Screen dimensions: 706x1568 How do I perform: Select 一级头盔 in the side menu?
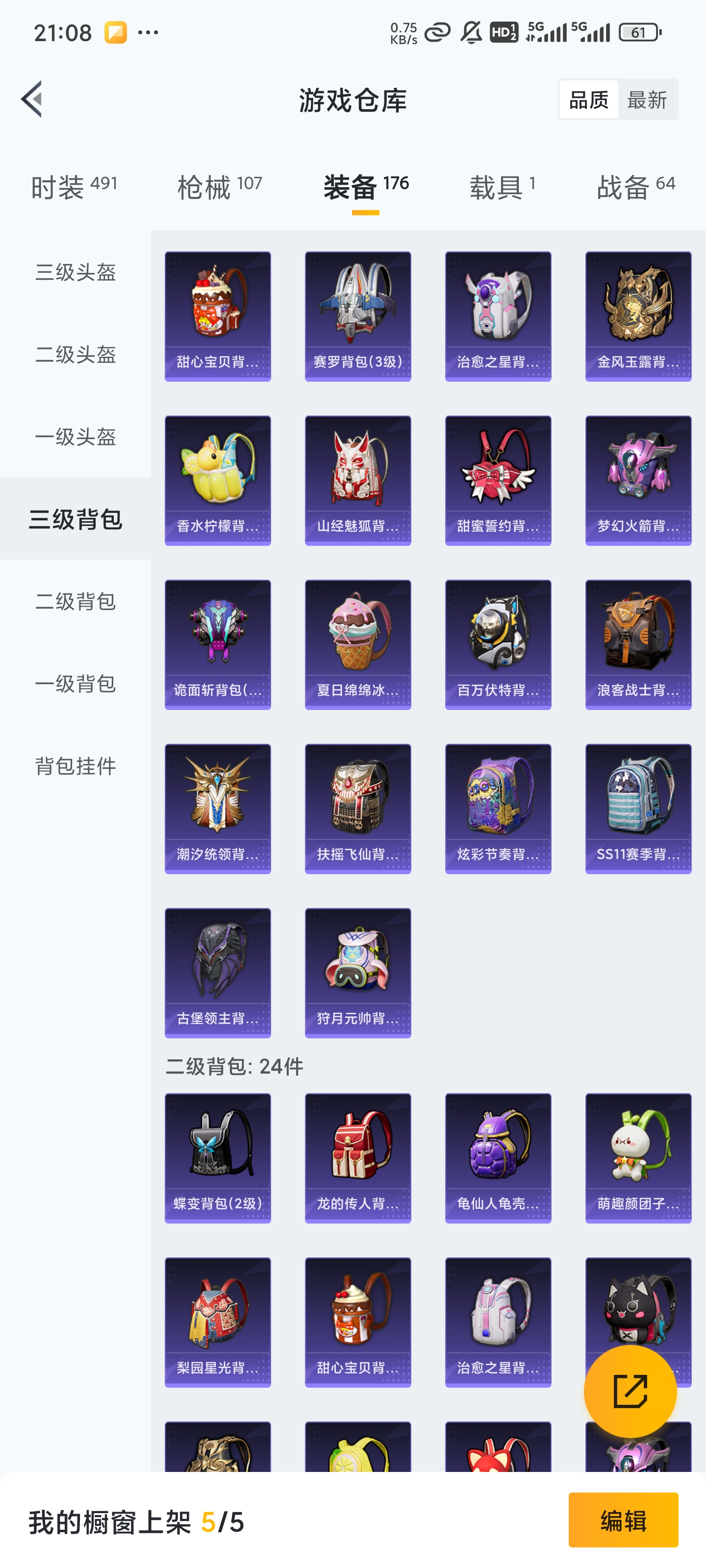point(76,437)
